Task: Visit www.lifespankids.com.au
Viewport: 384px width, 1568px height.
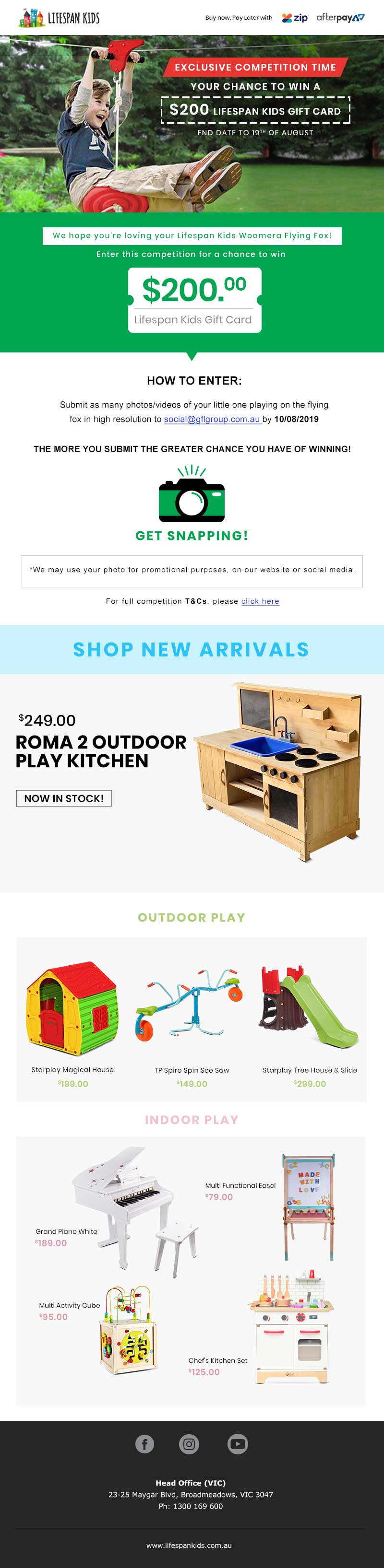Action: click(x=189, y=1545)
